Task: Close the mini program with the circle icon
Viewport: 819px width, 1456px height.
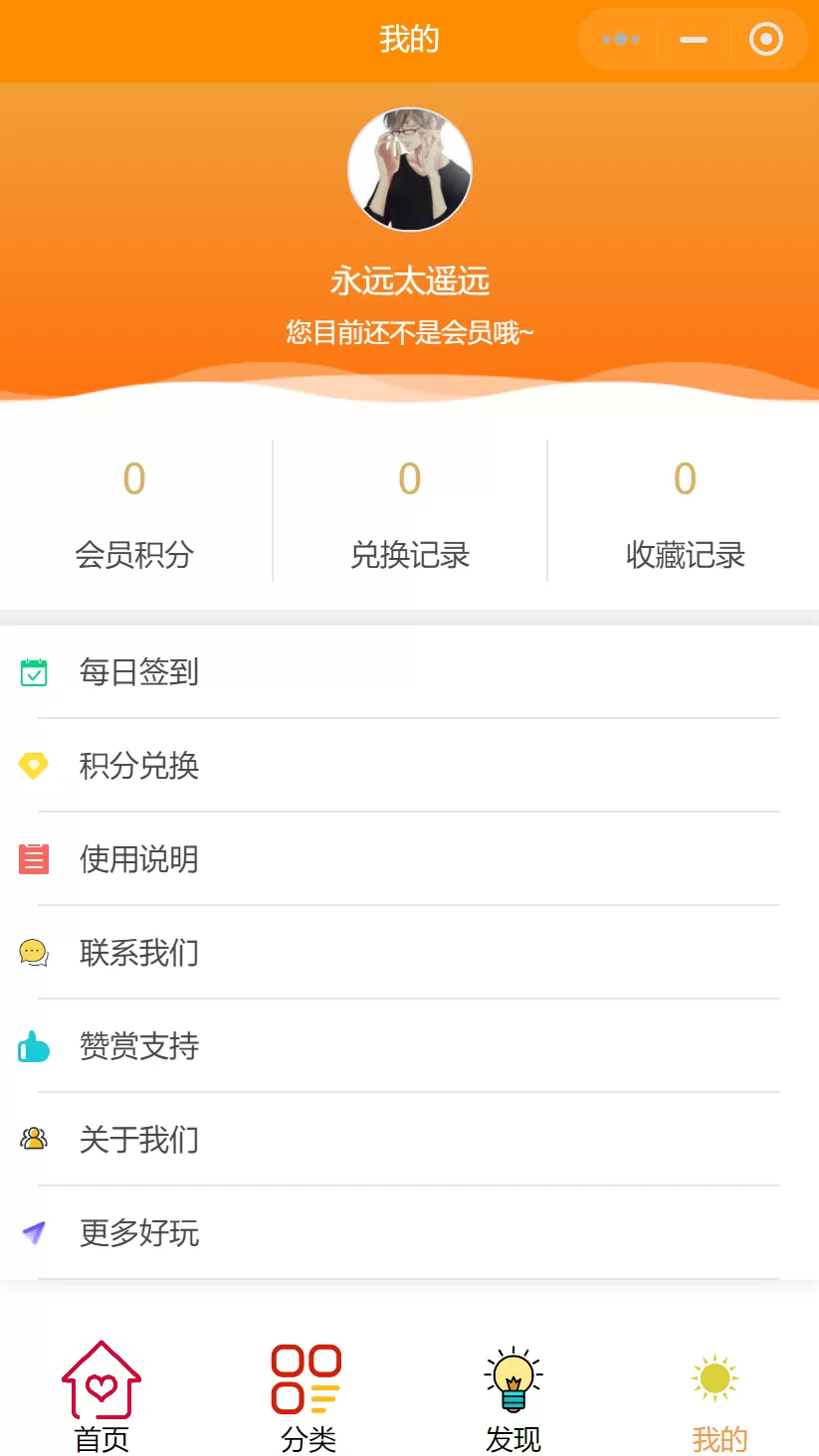Action: pos(765,40)
